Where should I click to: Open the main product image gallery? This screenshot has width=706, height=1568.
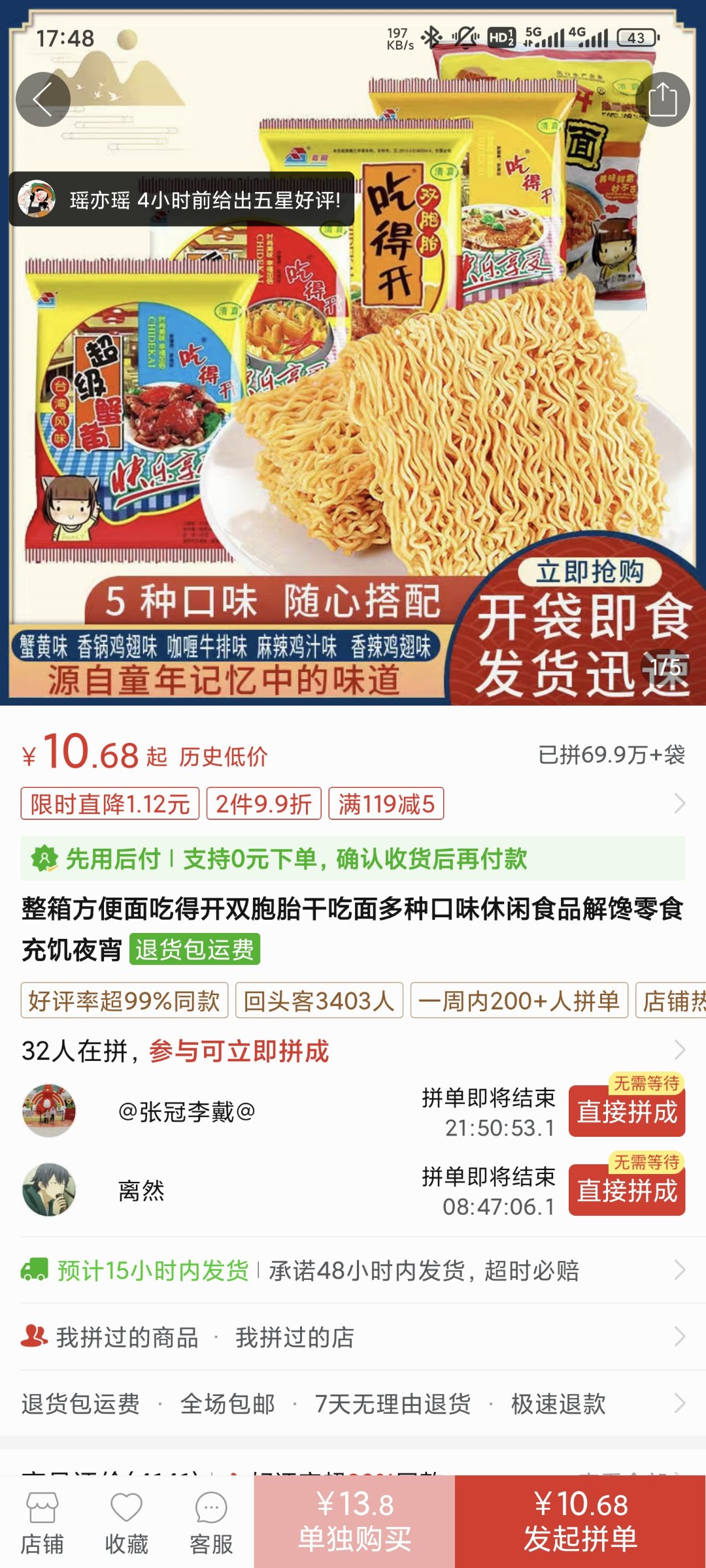click(353, 392)
